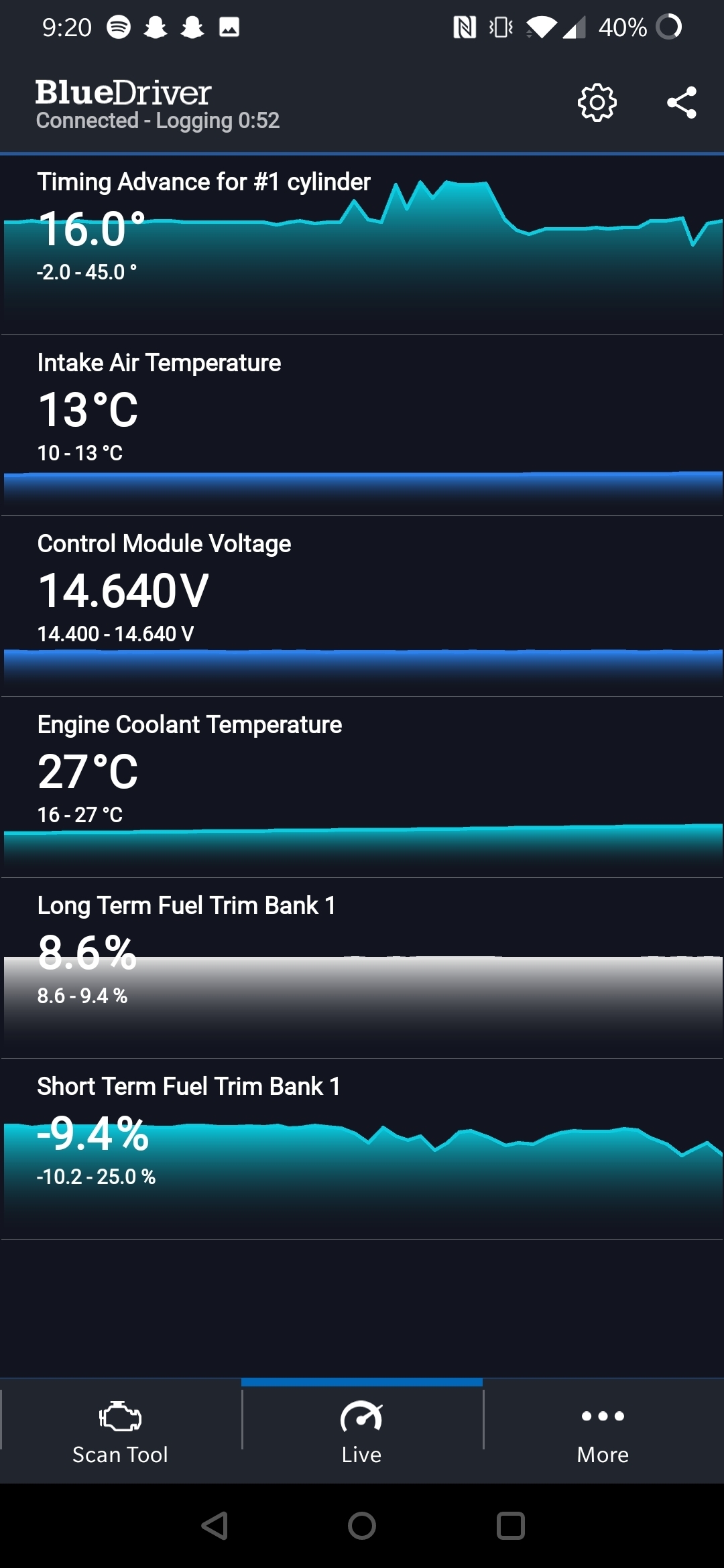The image size is (724, 1568).
Task: Expand the Engine Coolant Temperature graph
Action: (362, 787)
